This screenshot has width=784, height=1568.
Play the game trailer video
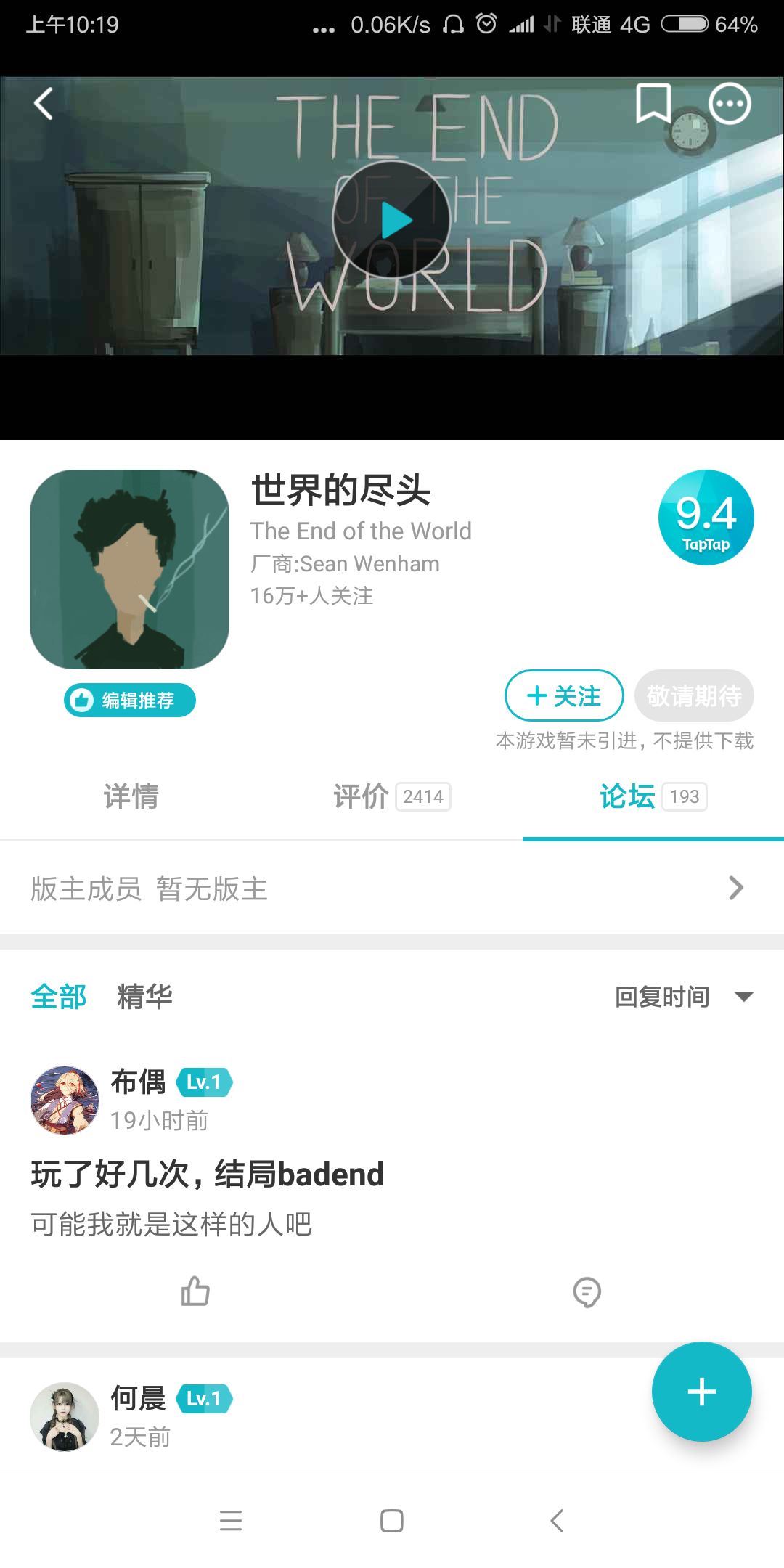pos(392,220)
